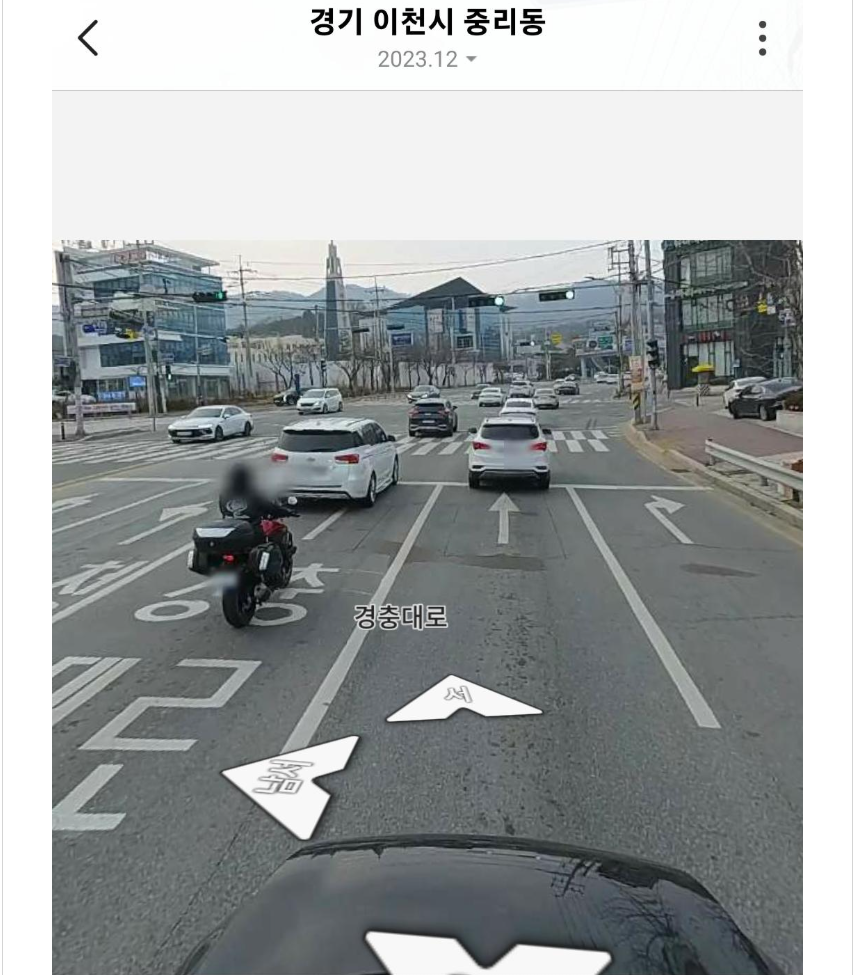Viewport: 856px width, 975px height.
Task: Expand the 2023.12 date dropdown
Action: 427,59
